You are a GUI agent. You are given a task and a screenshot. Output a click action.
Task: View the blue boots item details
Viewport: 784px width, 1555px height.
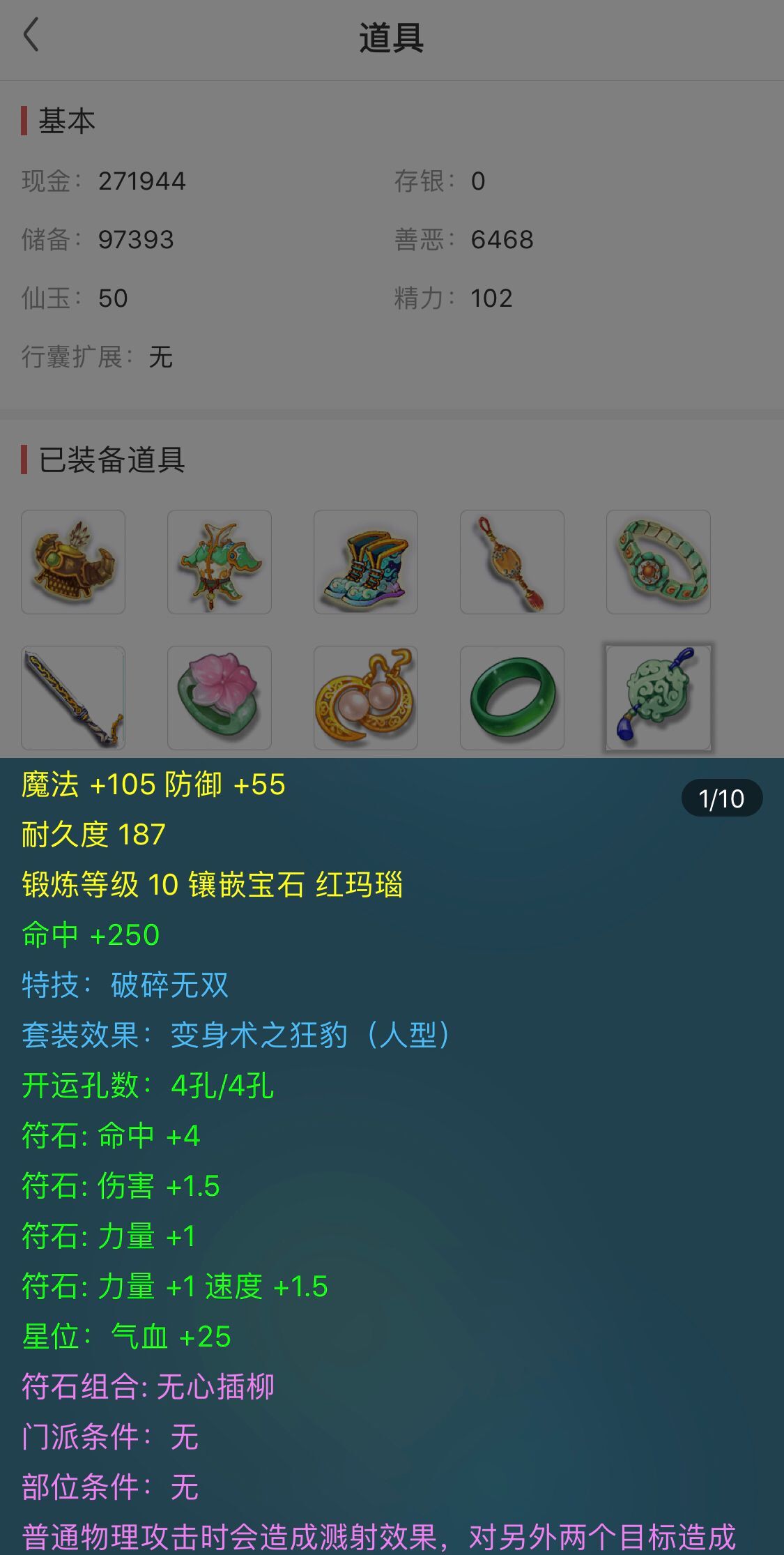coord(366,562)
